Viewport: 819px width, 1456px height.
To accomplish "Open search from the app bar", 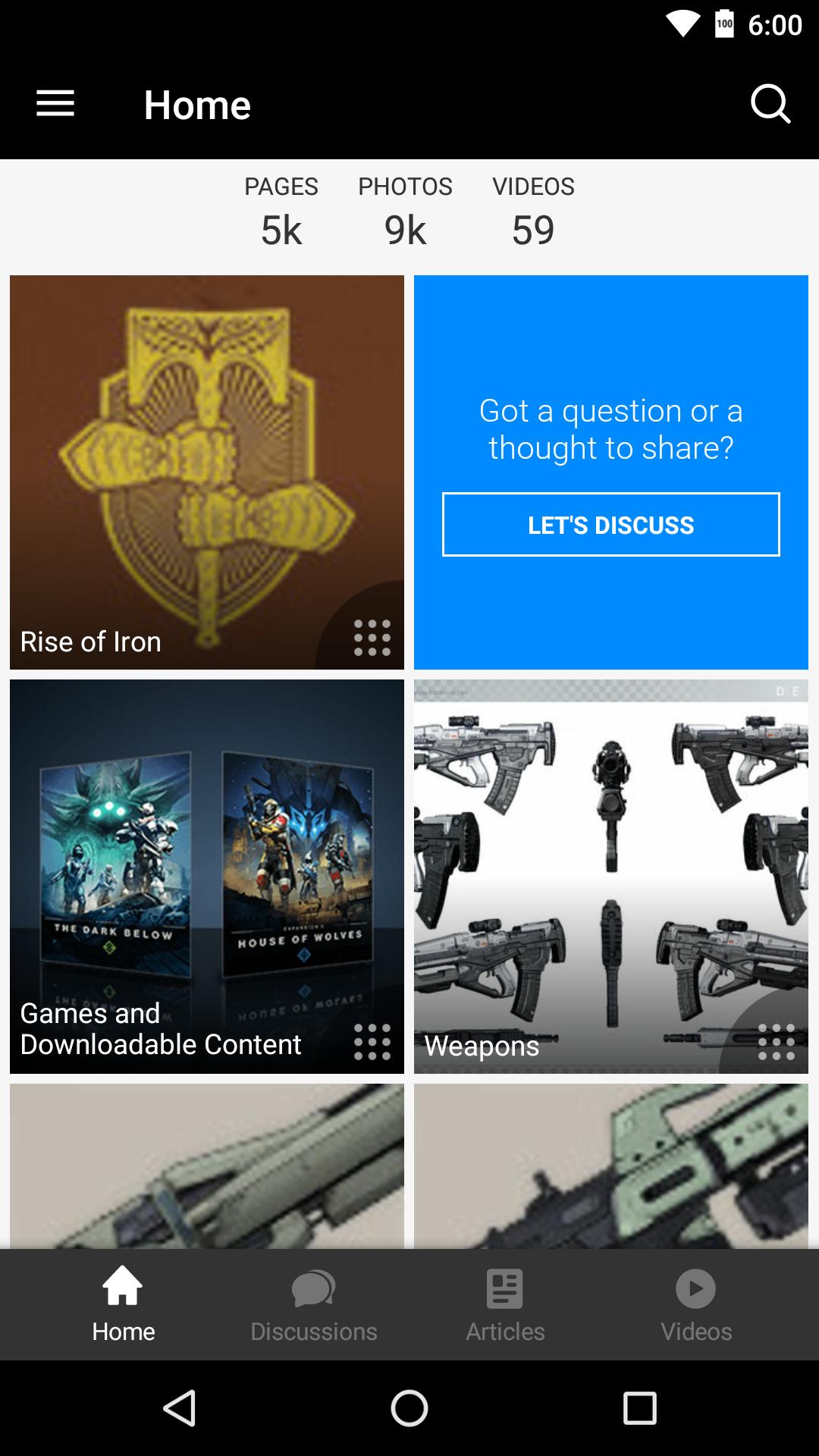I will tap(770, 104).
